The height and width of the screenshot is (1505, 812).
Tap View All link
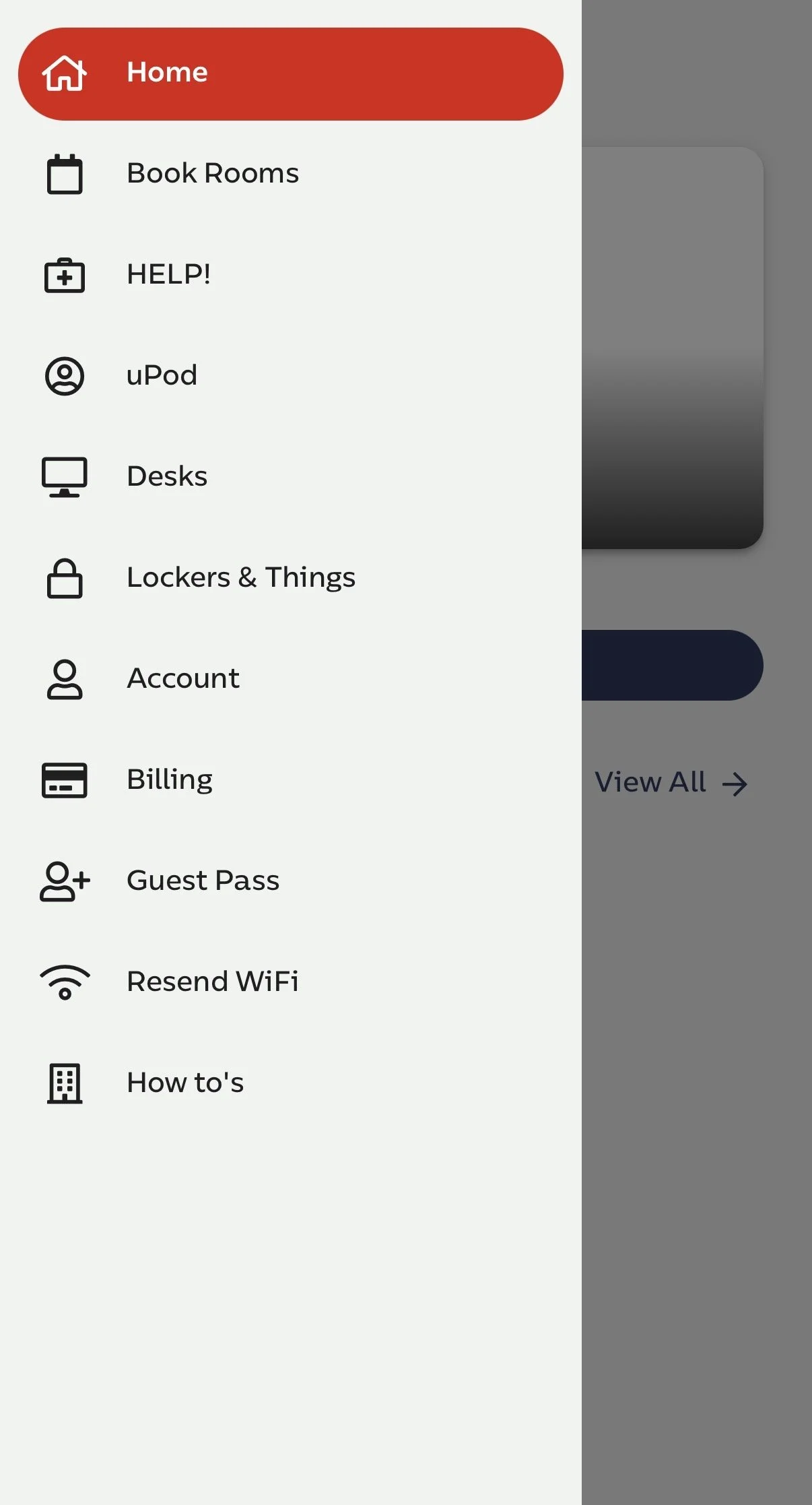click(x=671, y=783)
